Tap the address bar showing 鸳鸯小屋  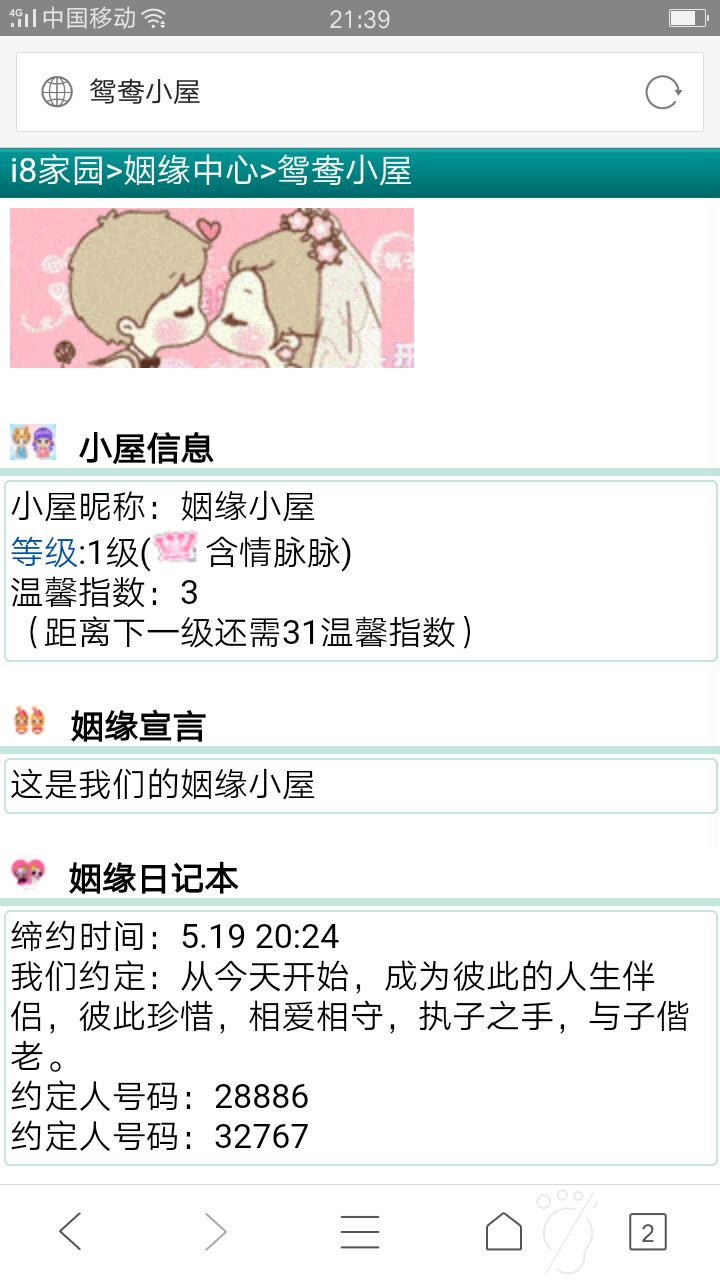coord(340,92)
